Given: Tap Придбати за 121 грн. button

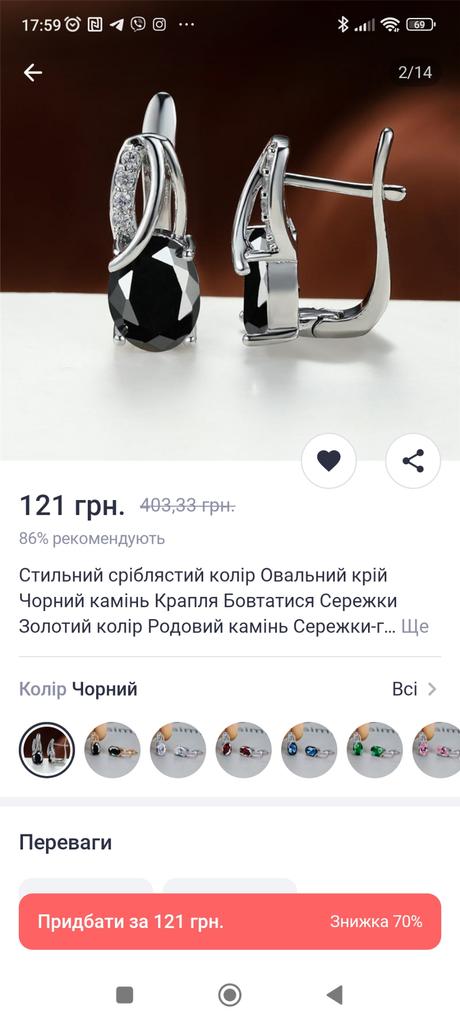Looking at the screenshot, I should [x=230, y=921].
